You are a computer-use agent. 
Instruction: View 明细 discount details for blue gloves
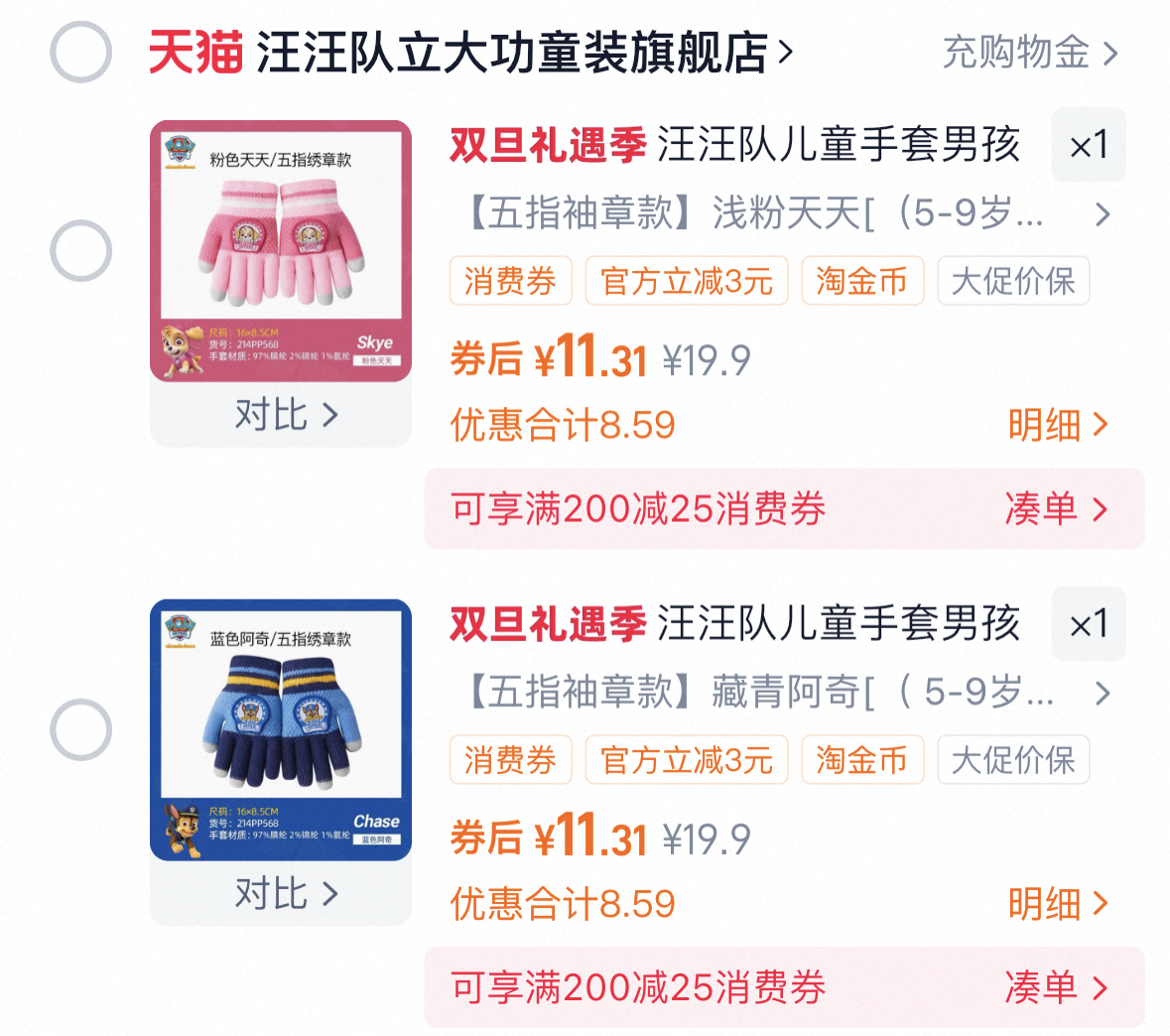[x=1057, y=904]
